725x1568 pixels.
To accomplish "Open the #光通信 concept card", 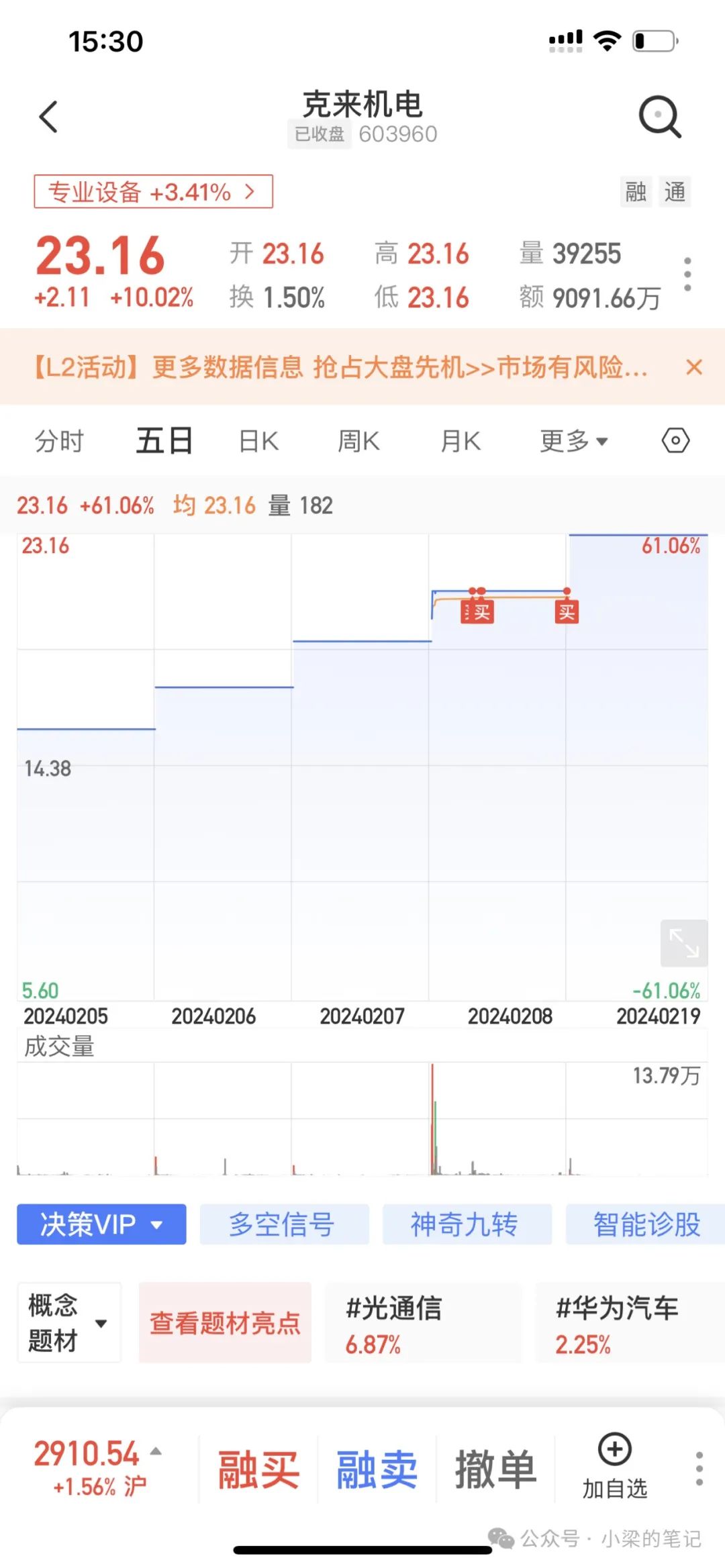I will click(423, 1322).
